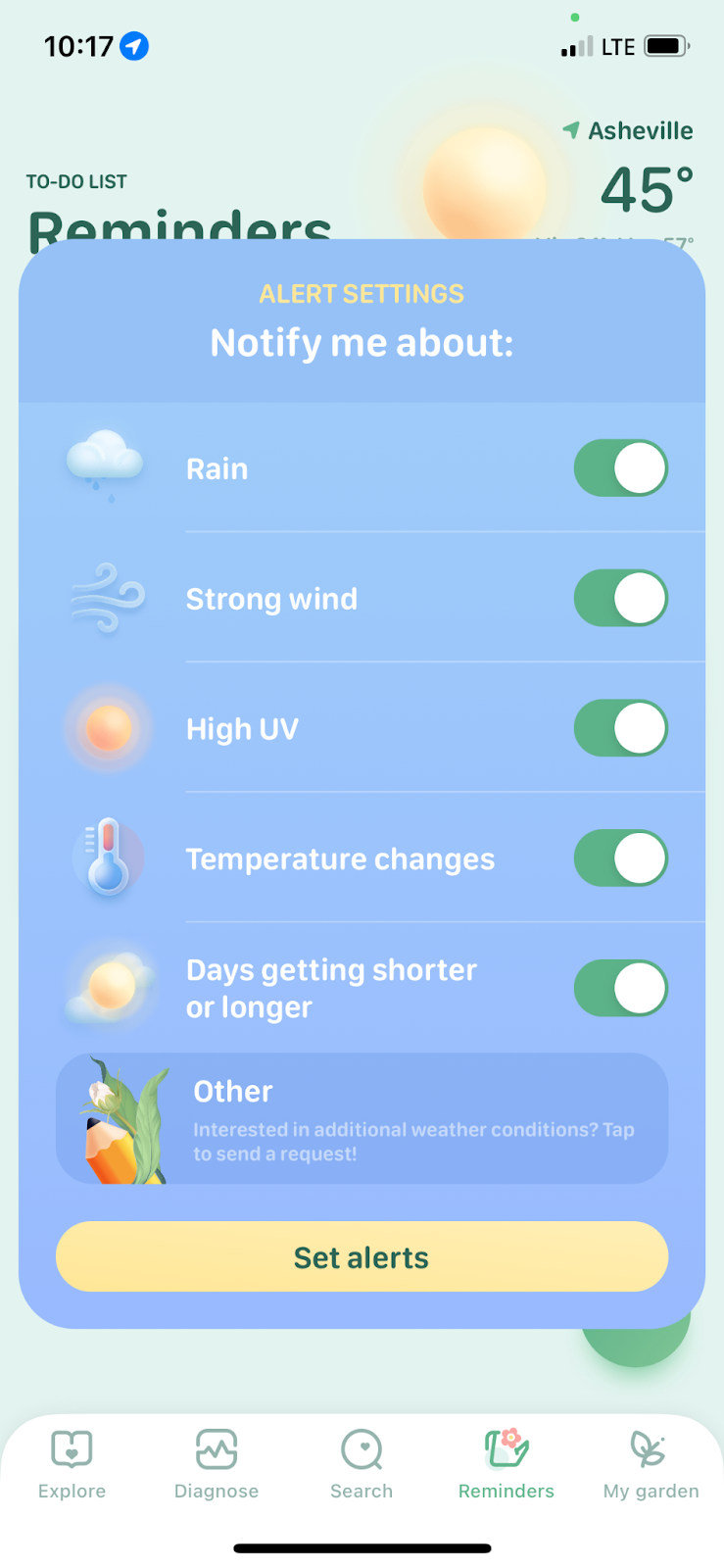Toggle the High UV alert switch
Viewport: 724px width, 1568px height.
620,728
